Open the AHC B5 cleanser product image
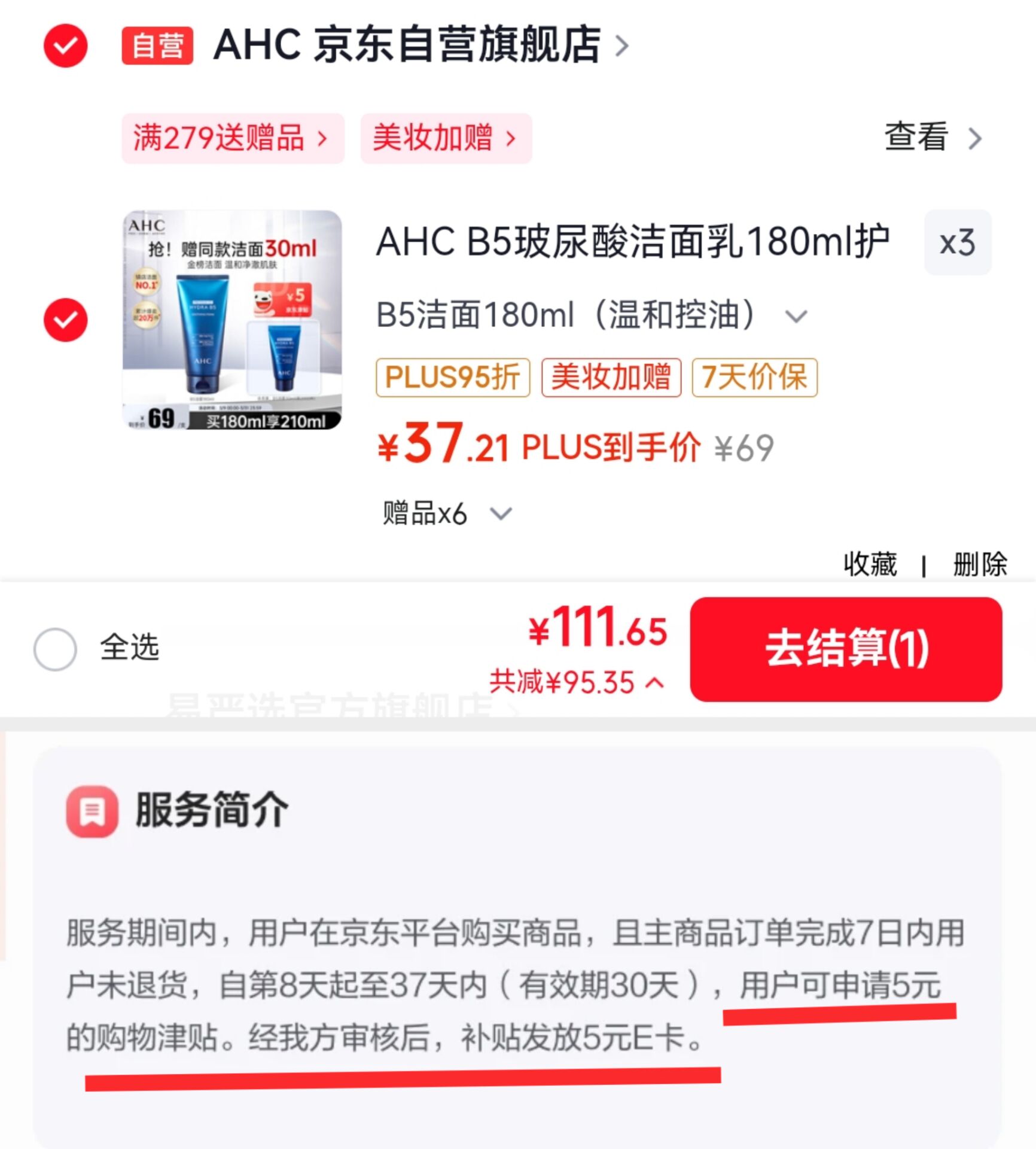Viewport: 1036px width, 1149px height. (x=232, y=320)
